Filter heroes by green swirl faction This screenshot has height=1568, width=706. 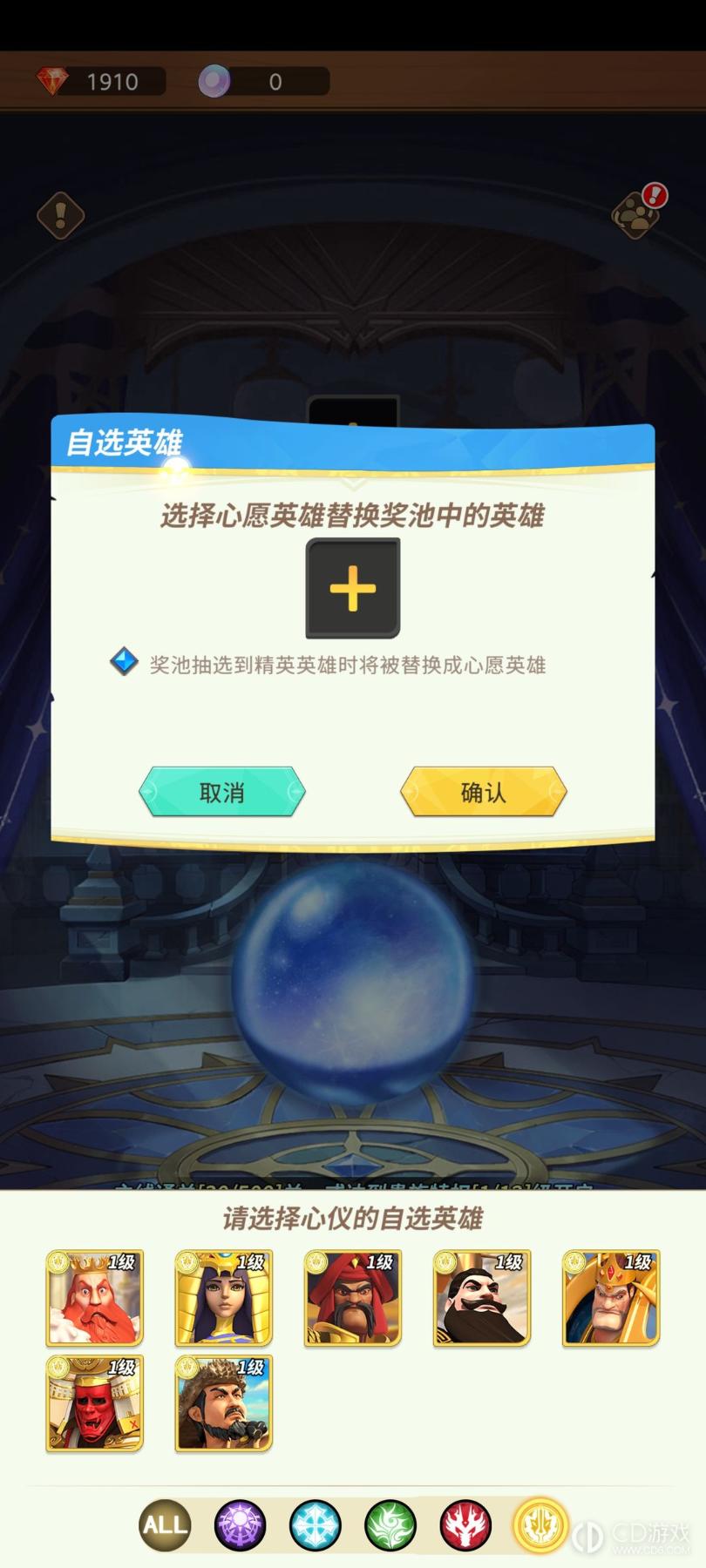(x=390, y=1525)
